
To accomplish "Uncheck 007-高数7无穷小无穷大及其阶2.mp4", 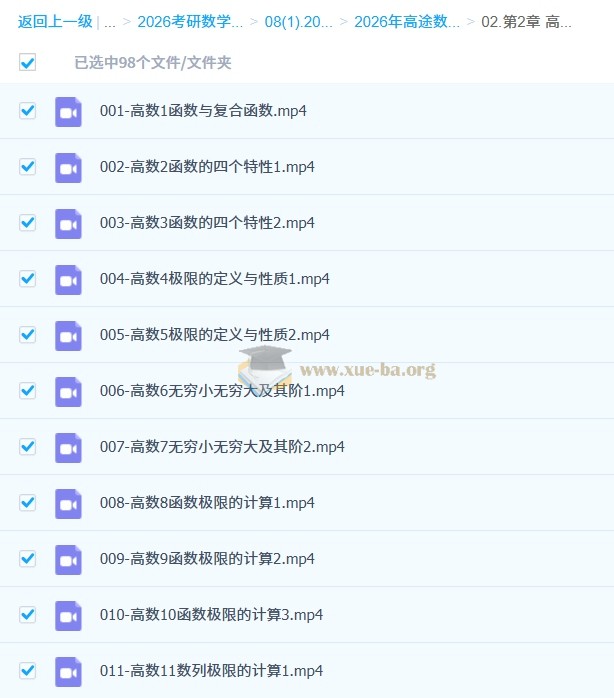I will pyautogui.click(x=28, y=446).
